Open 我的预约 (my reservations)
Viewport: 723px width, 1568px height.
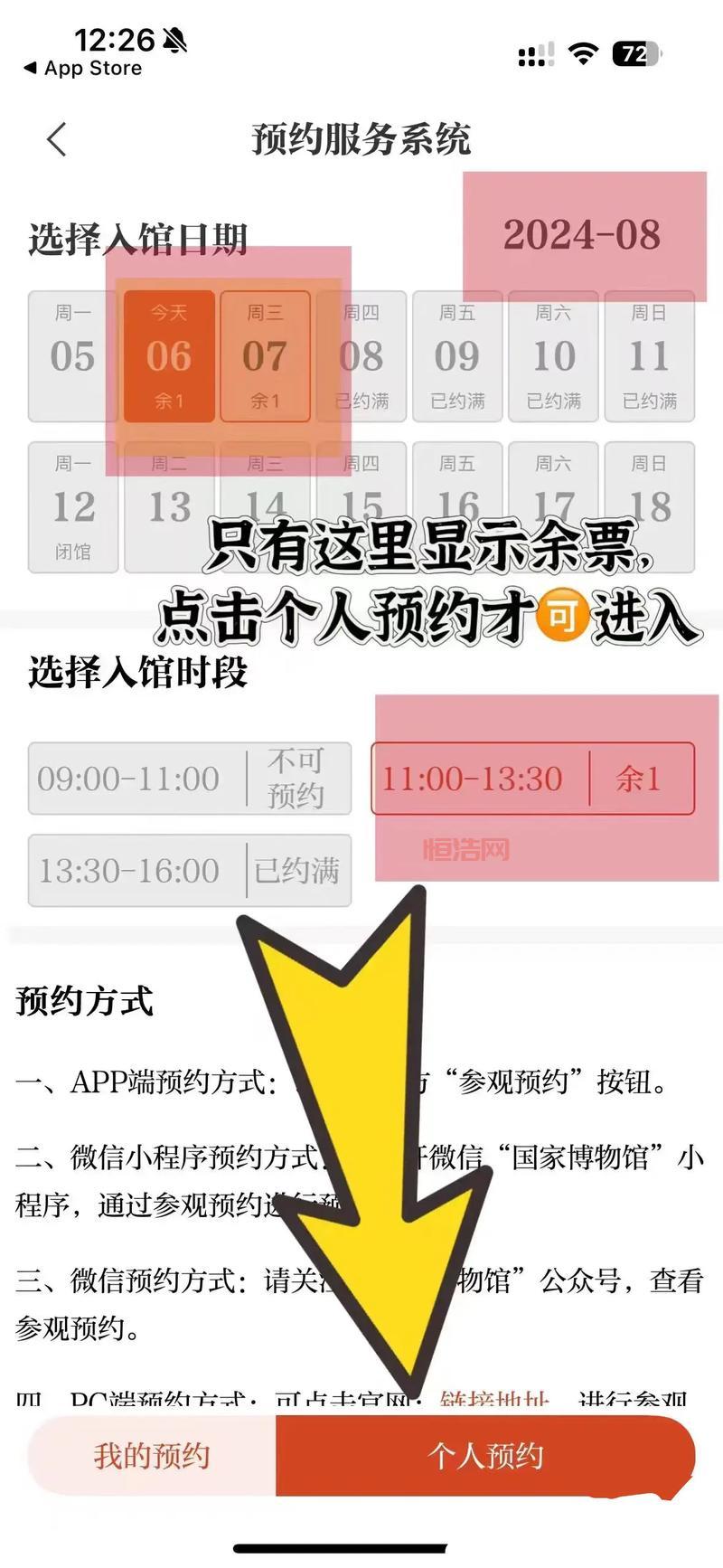click(x=152, y=1455)
